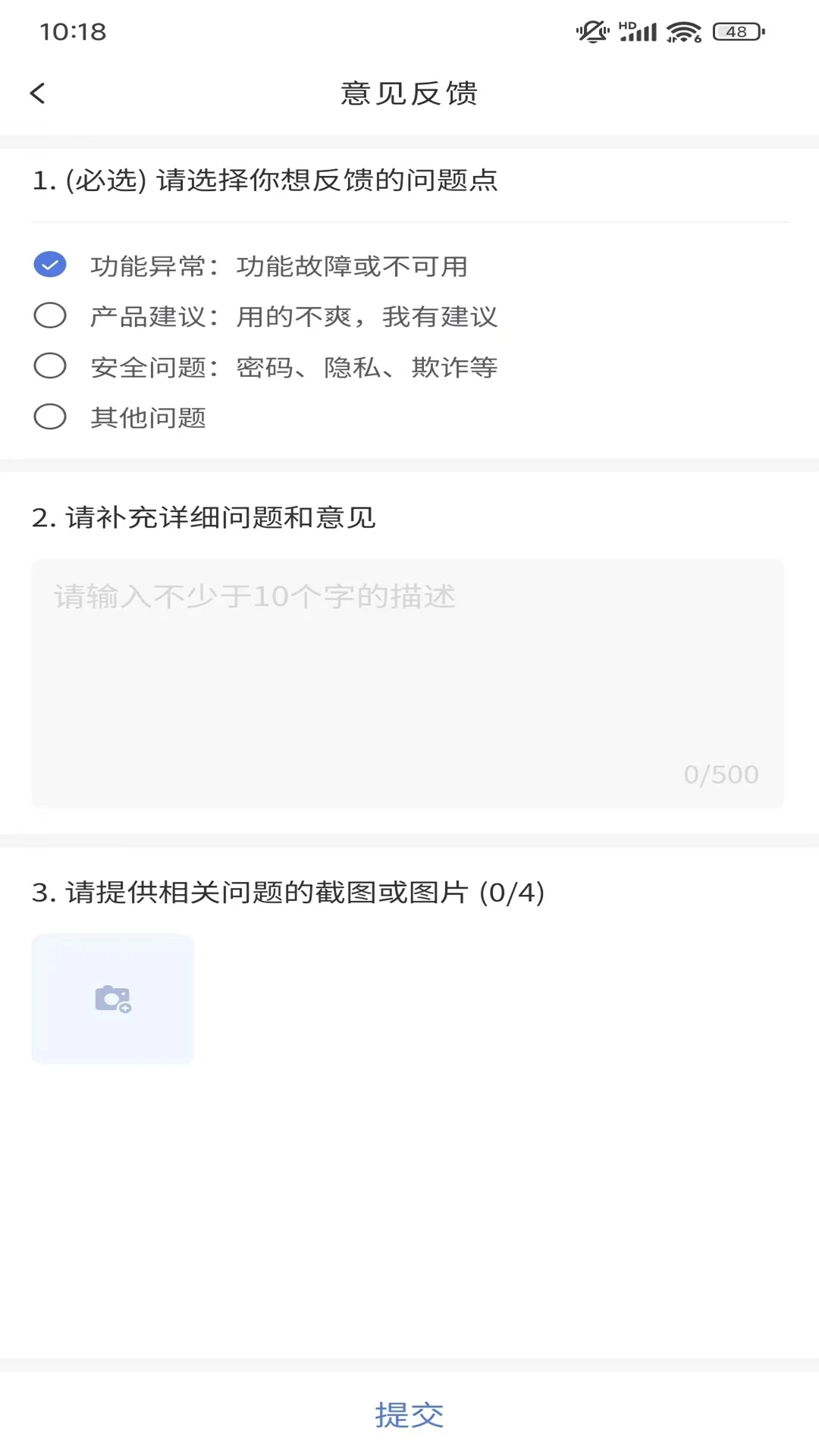
Task: Choose 产品建议 as feedback type
Action: pos(50,315)
